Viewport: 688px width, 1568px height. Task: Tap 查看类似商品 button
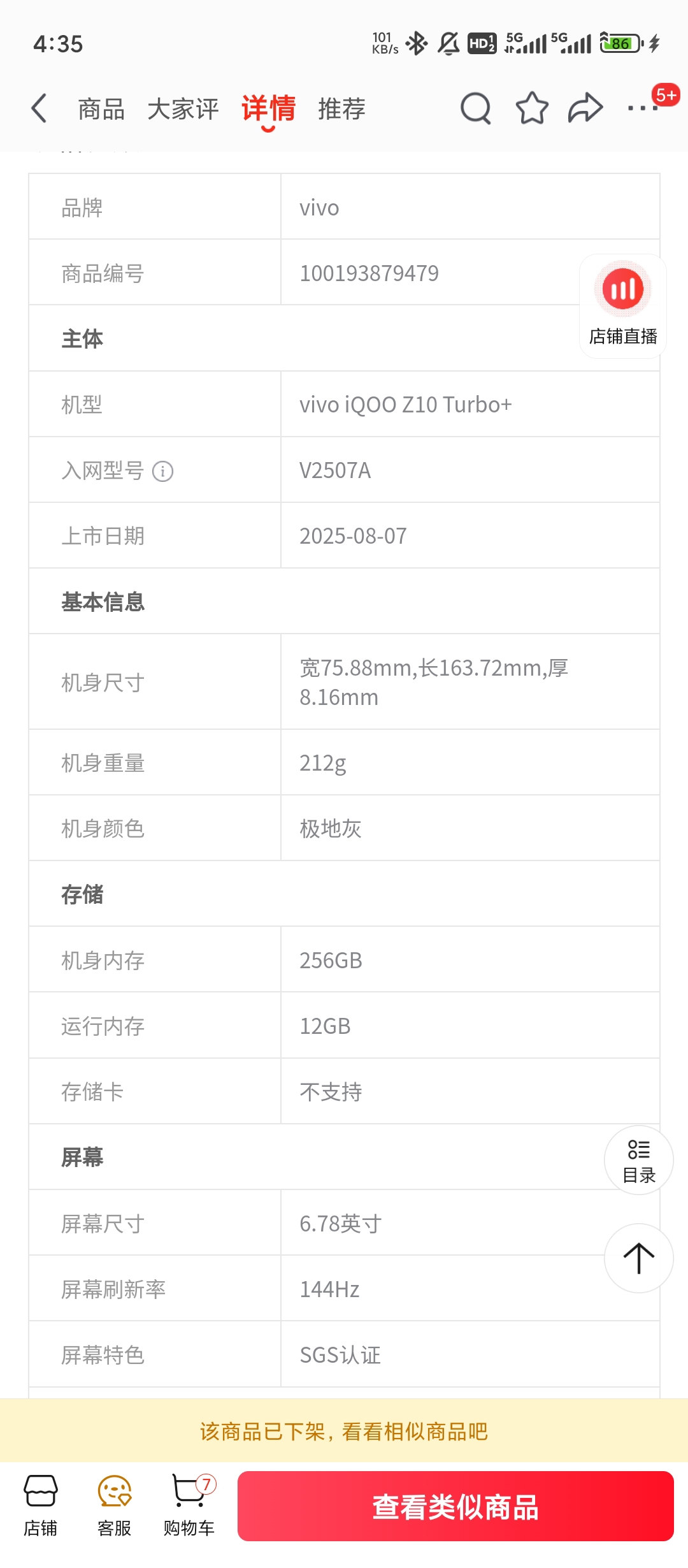point(455,1506)
